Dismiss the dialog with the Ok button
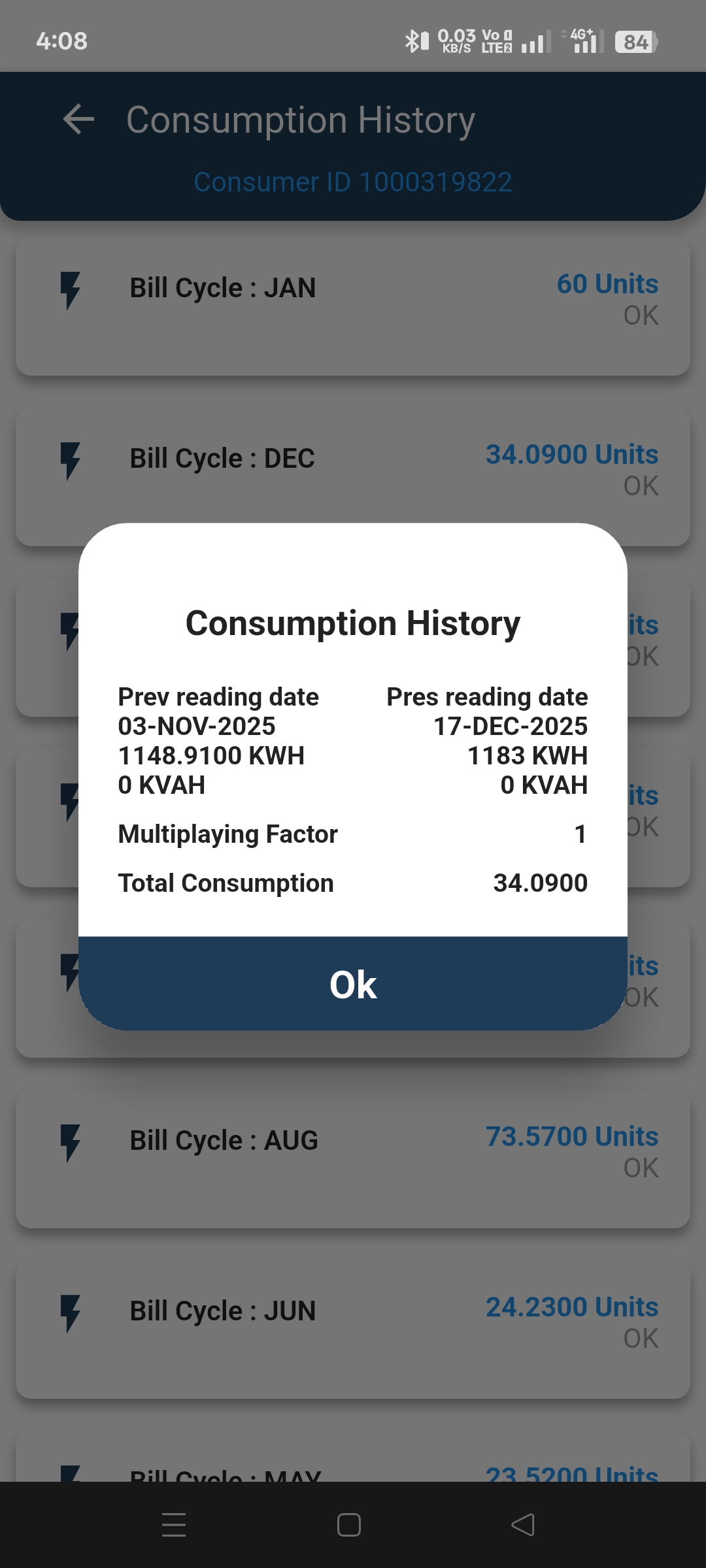This screenshot has width=706, height=1568. click(x=353, y=984)
